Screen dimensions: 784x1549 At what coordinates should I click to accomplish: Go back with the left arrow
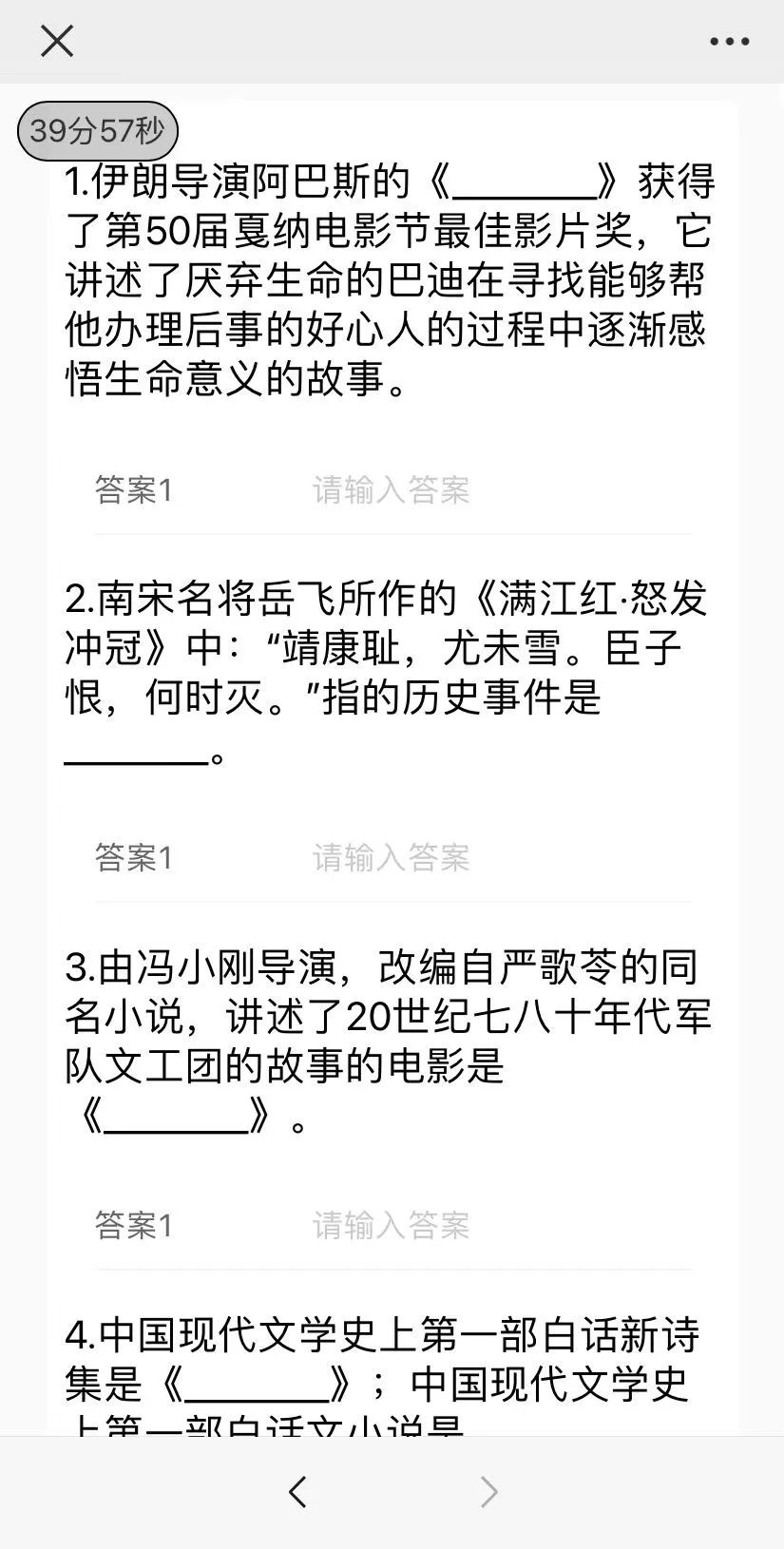pyautogui.click(x=297, y=1492)
